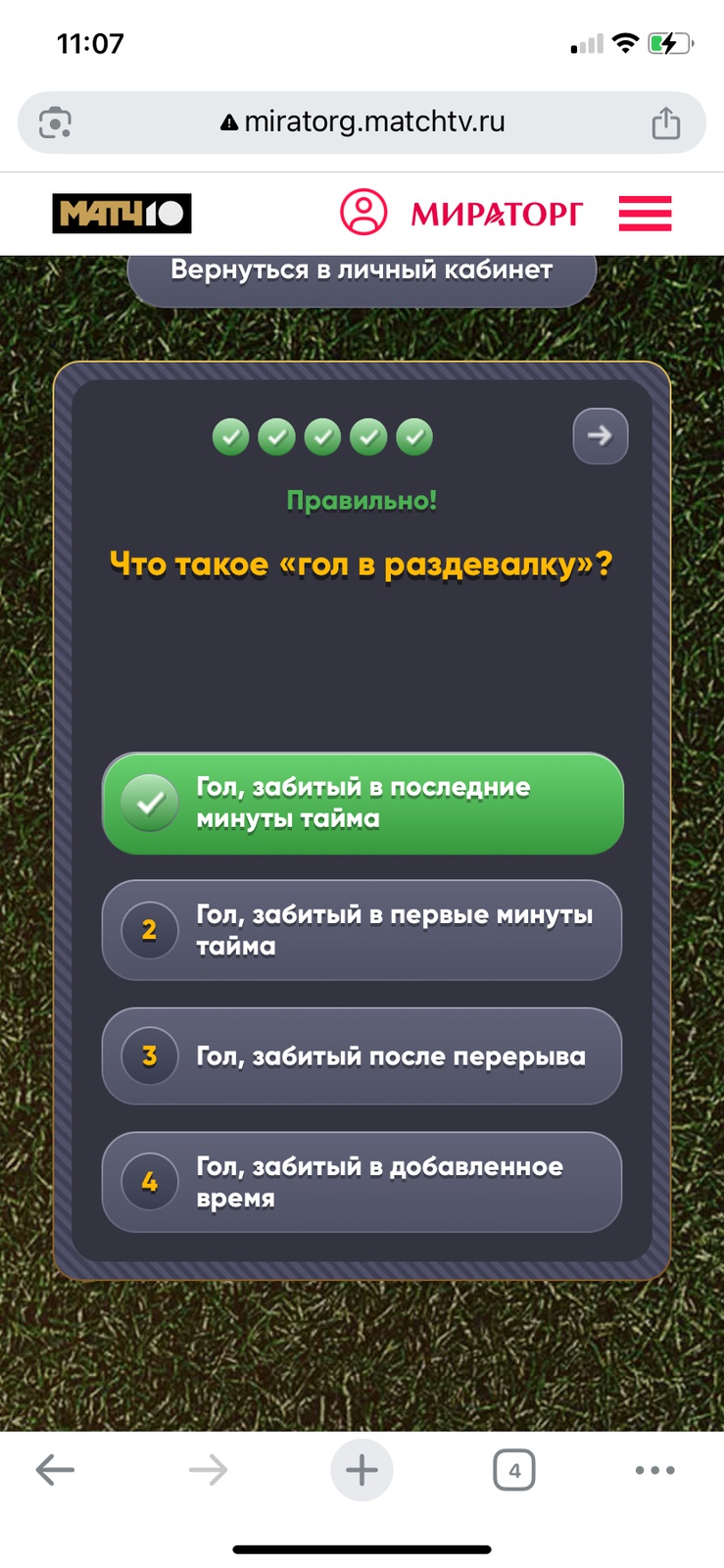The image size is (724, 1568).
Task: Open the miratorg.matchtv.ru address field
Action: tap(362, 122)
